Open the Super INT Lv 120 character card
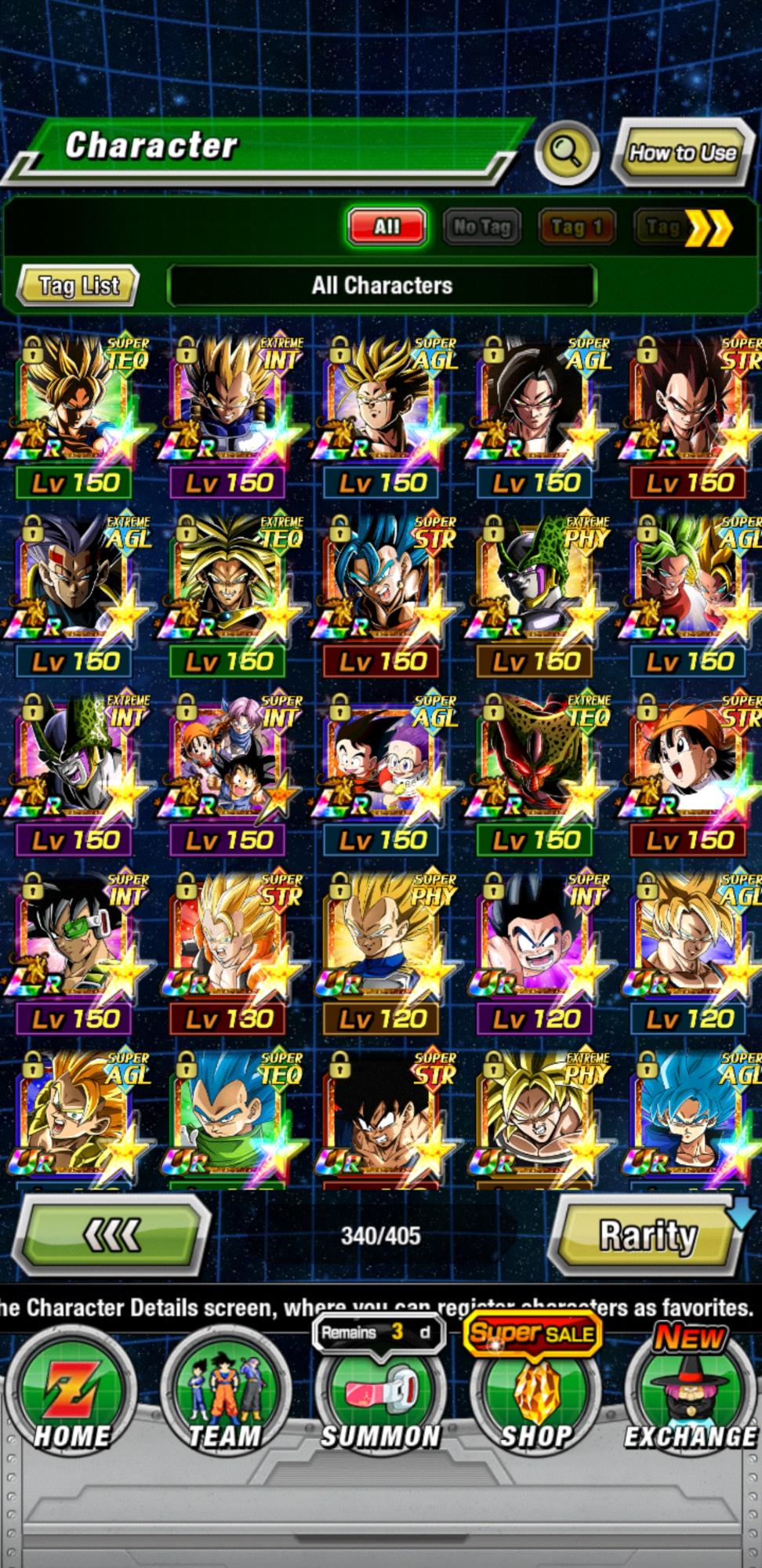 click(536, 952)
